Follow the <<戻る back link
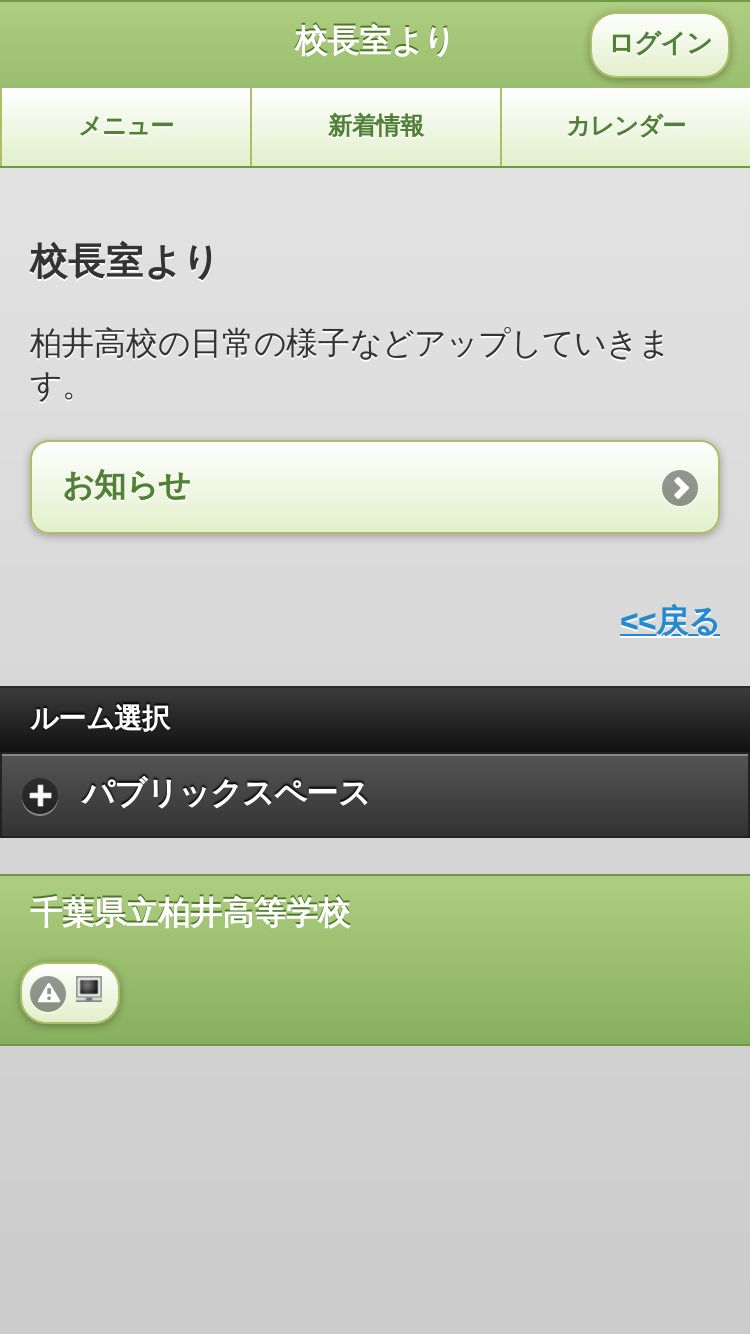750x1334 pixels. pos(669,621)
